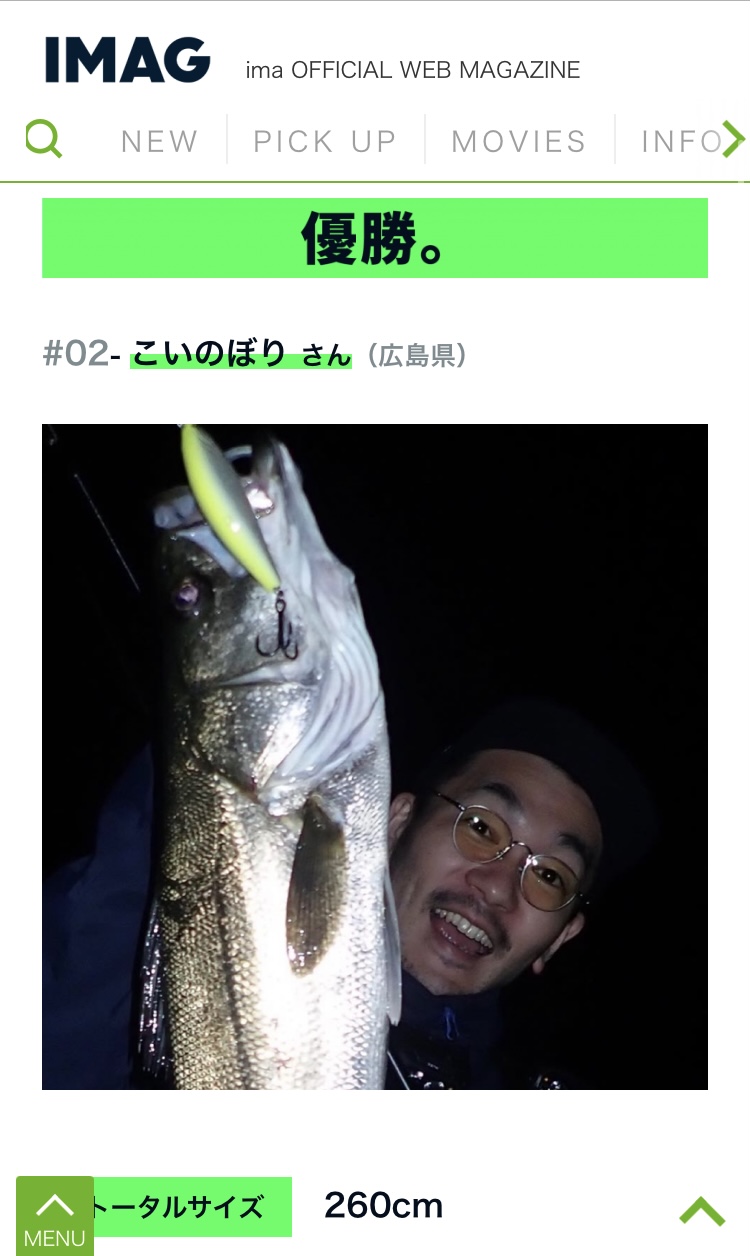
Task: Switch to the PICK UP tab
Action: 325,141
